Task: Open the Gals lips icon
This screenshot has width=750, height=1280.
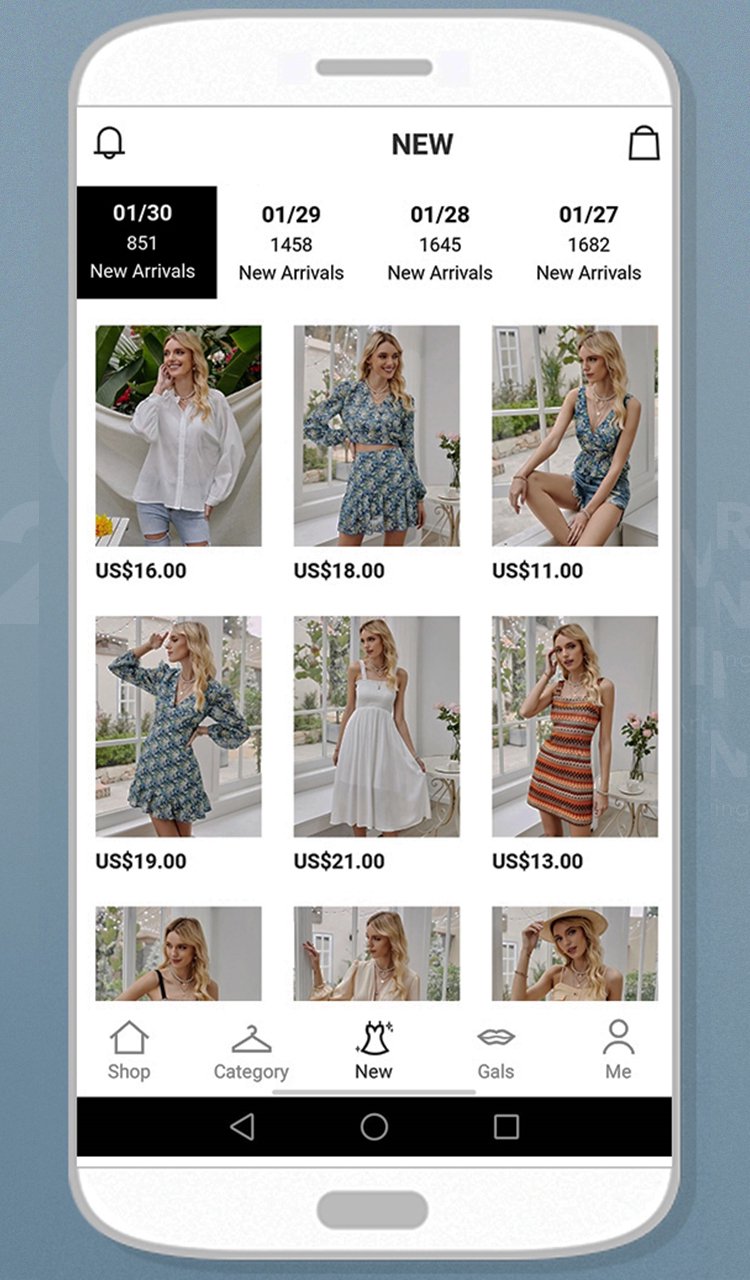Action: coord(497,1048)
